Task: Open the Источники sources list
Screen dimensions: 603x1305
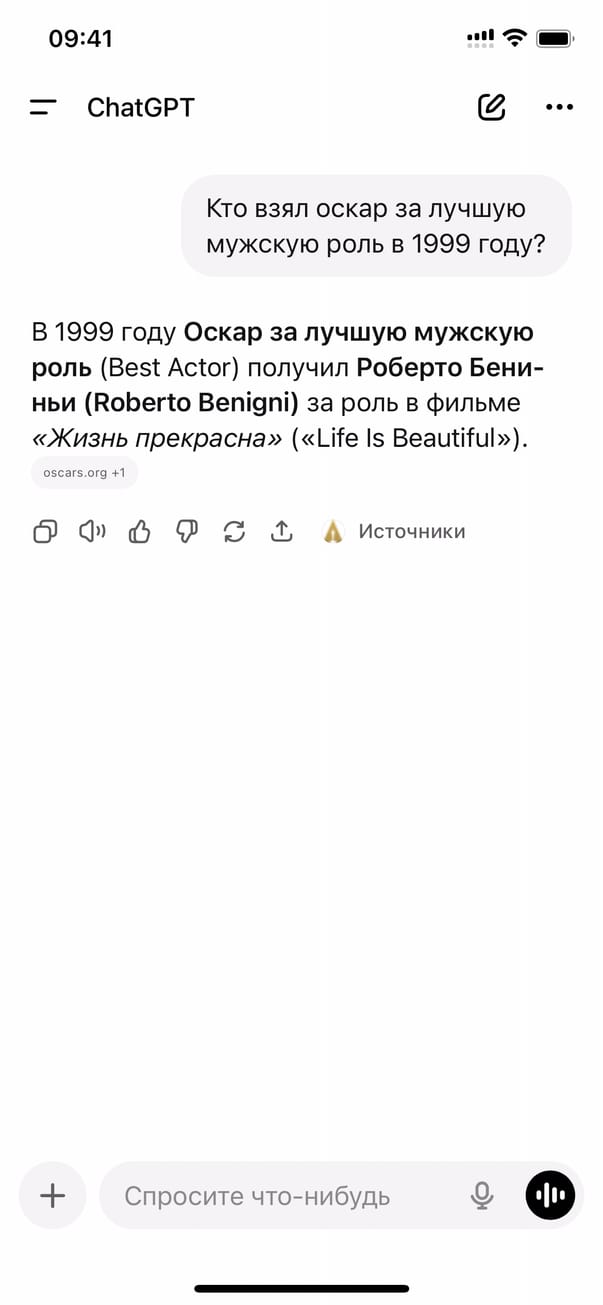Action: click(394, 531)
